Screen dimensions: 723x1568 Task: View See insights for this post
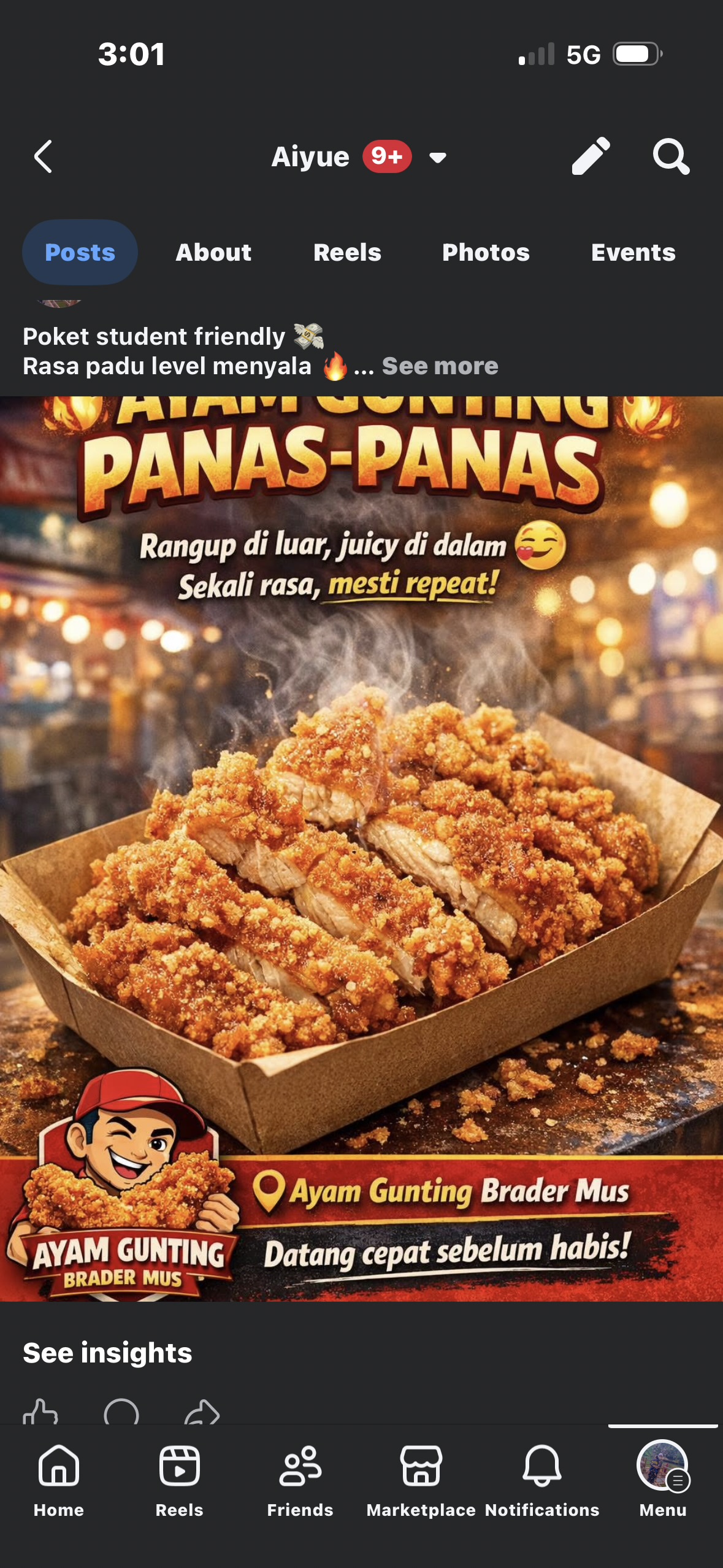(107, 1353)
